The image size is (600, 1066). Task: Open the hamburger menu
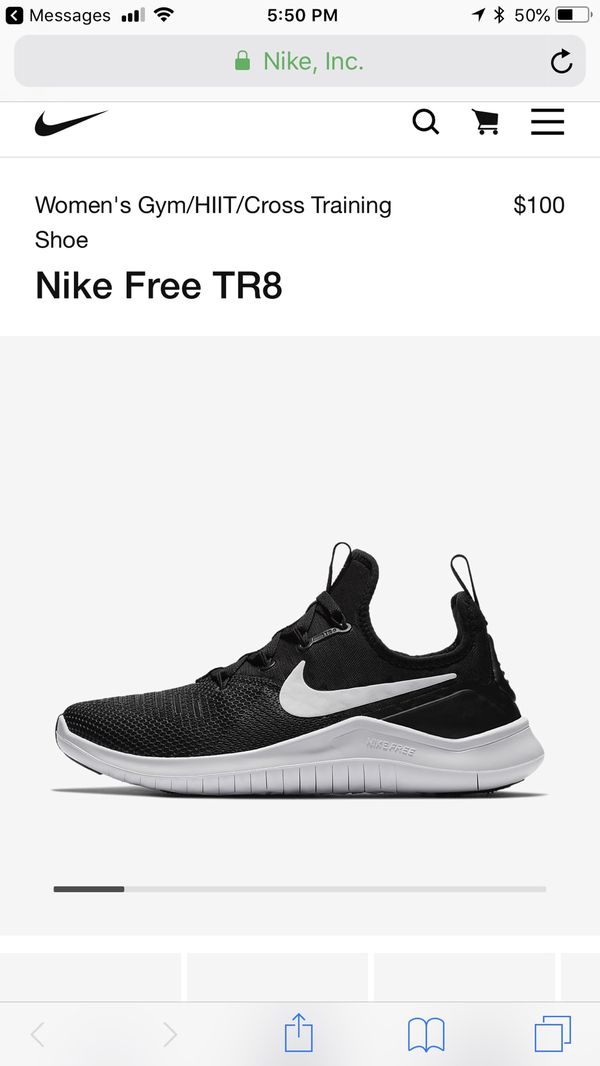tap(547, 122)
